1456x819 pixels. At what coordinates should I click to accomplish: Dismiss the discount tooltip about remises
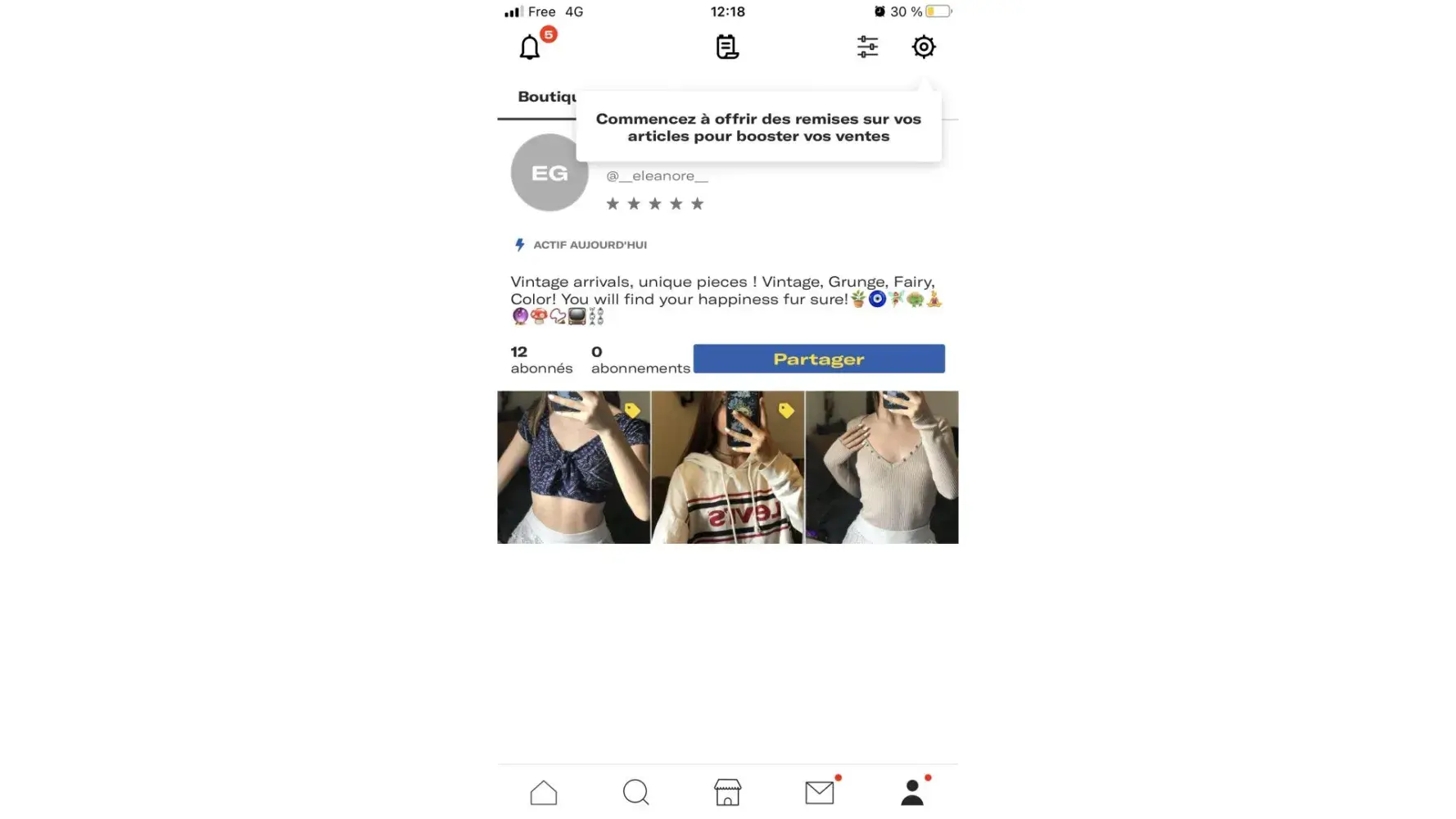(x=758, y=128)
